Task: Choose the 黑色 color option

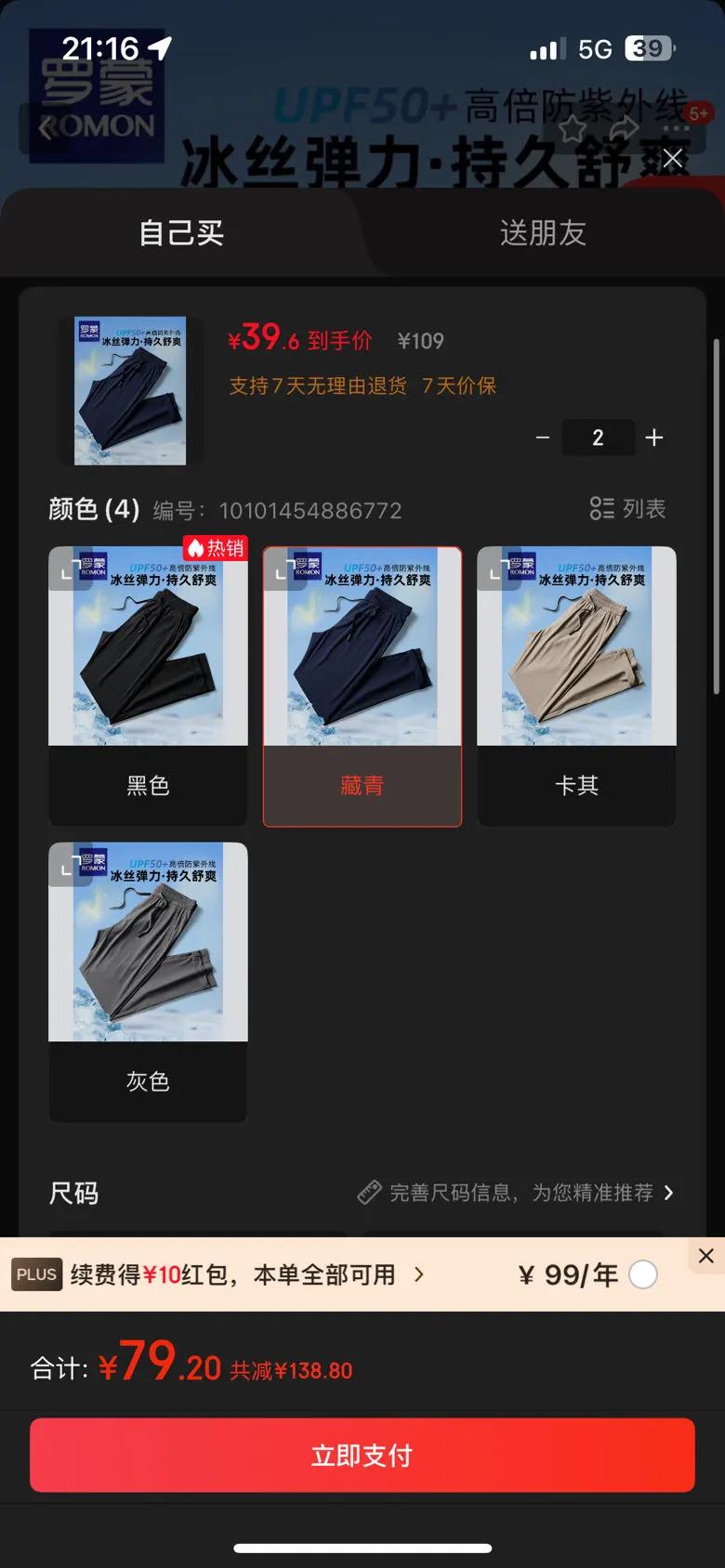Action: coord(148,686)
